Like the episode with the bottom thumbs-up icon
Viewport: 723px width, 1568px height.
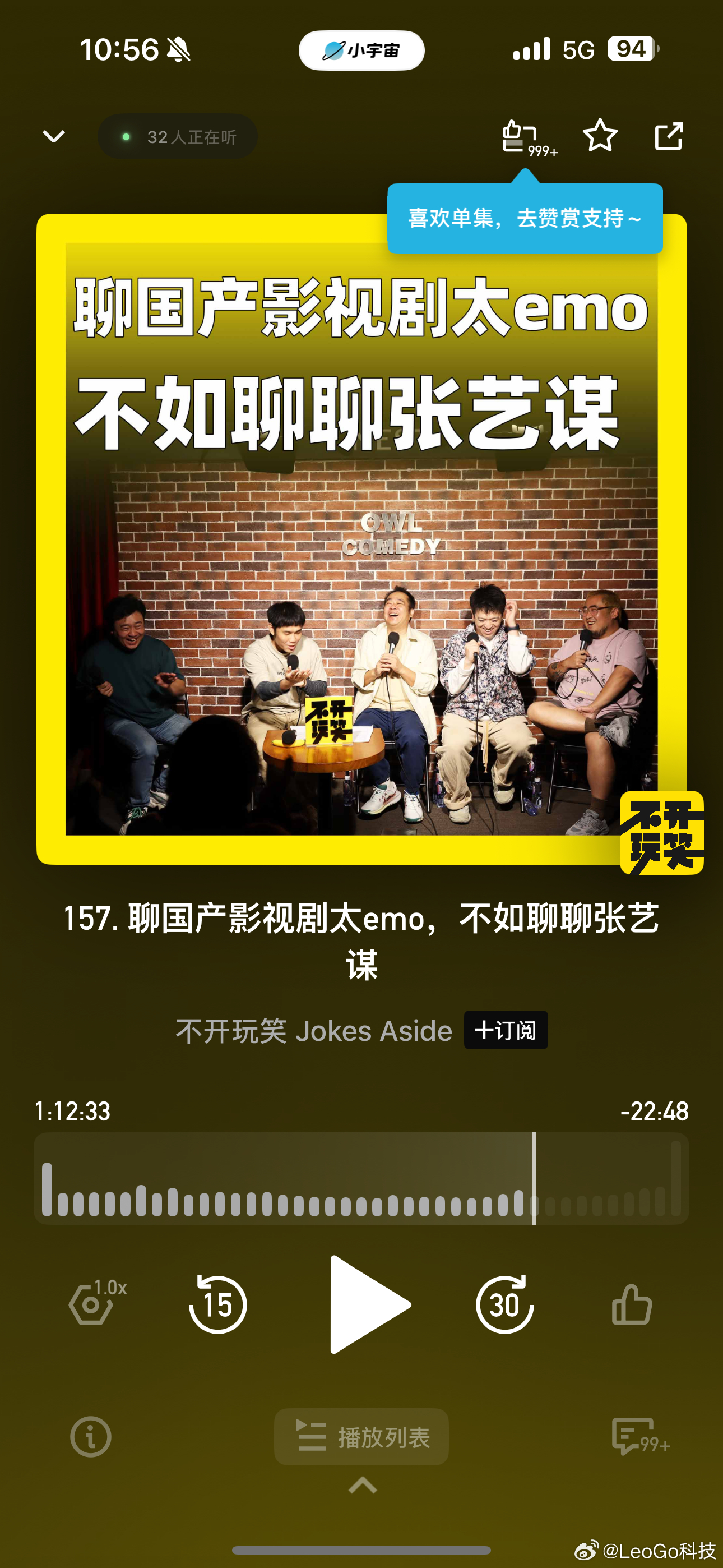coord(633,1304)
